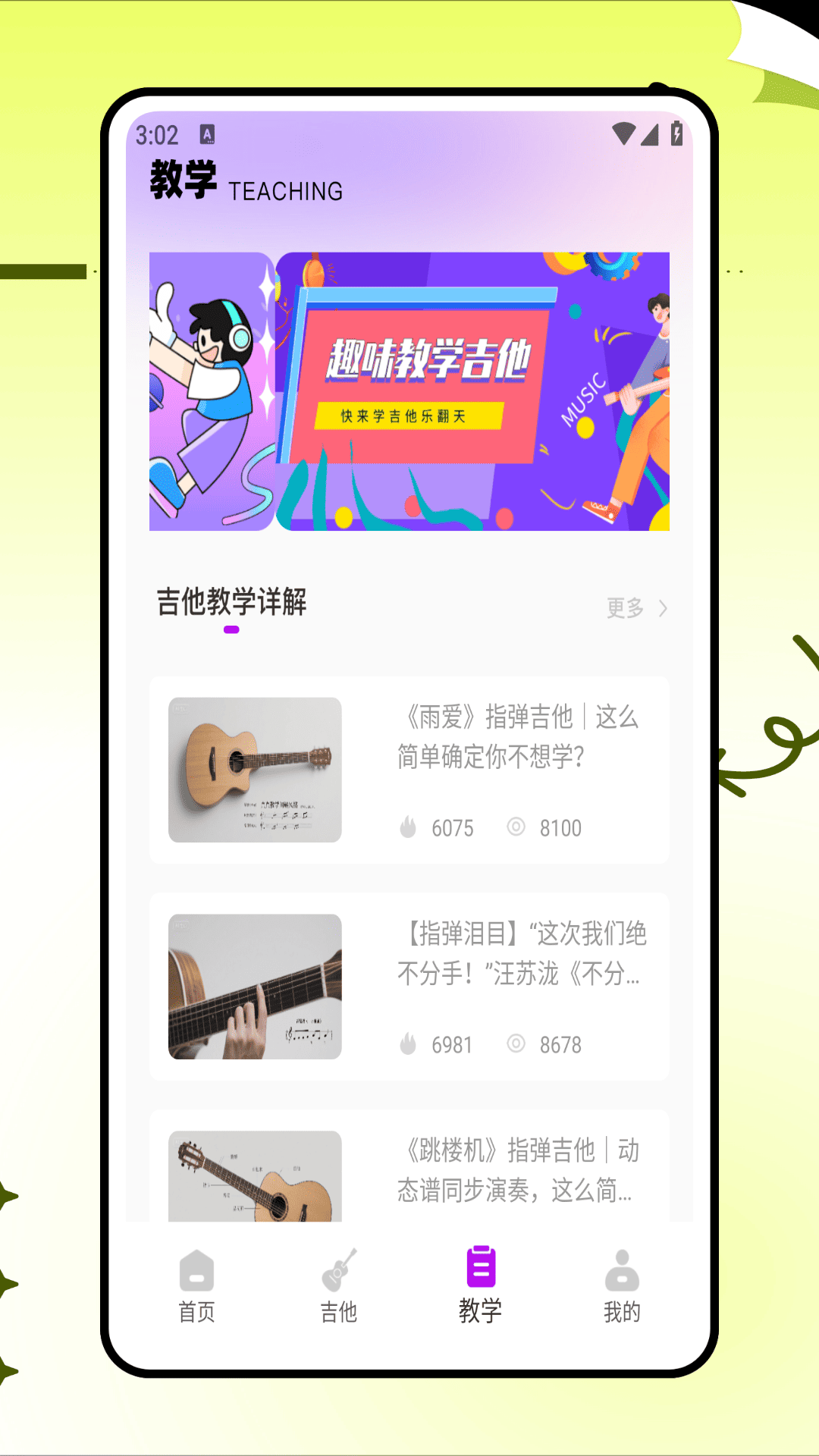819x1456 pixels.
Task: Click the views icon showing 8100
Action: click(518, 827)
